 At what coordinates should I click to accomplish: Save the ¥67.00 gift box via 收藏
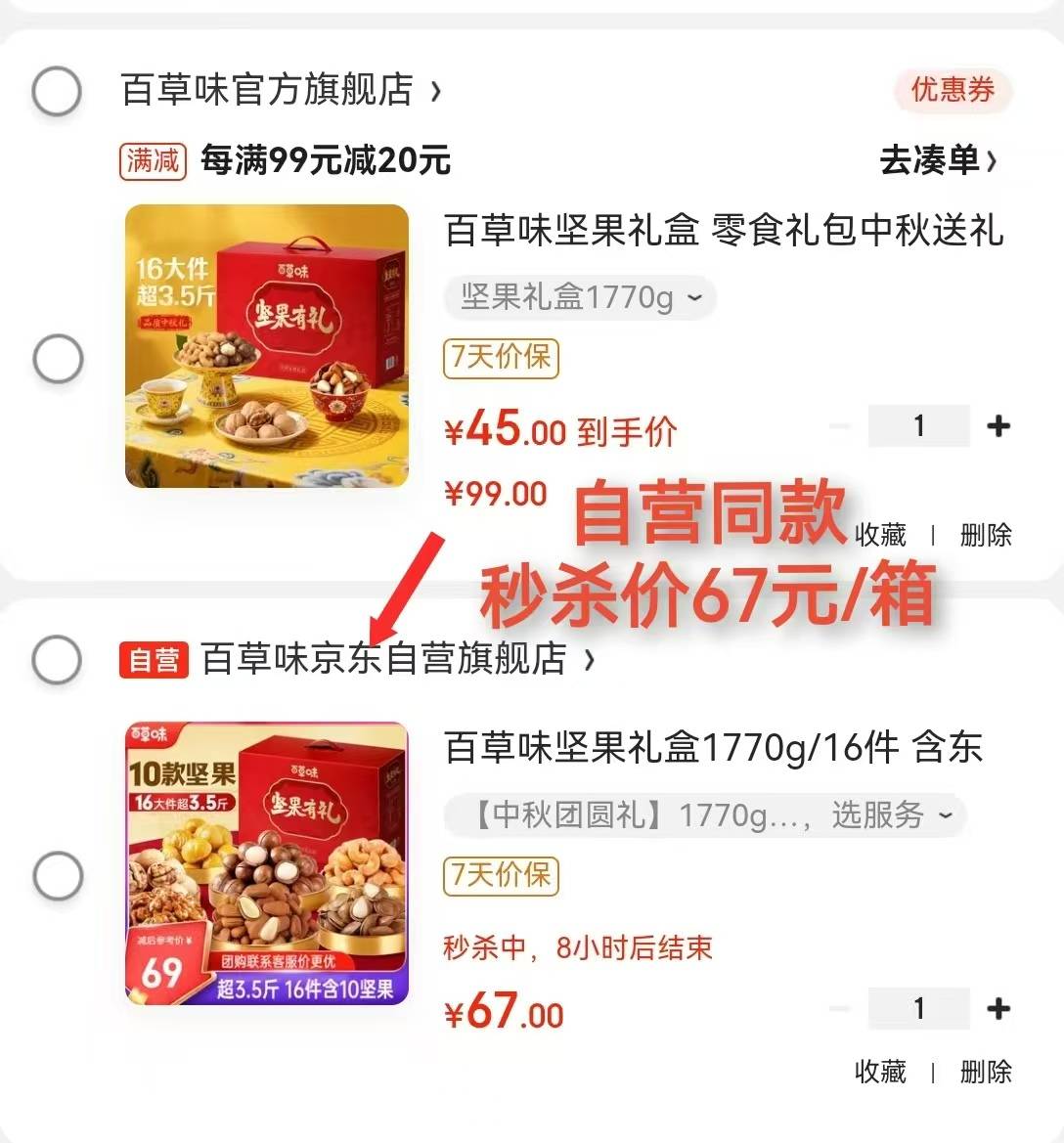[880, 1072]
